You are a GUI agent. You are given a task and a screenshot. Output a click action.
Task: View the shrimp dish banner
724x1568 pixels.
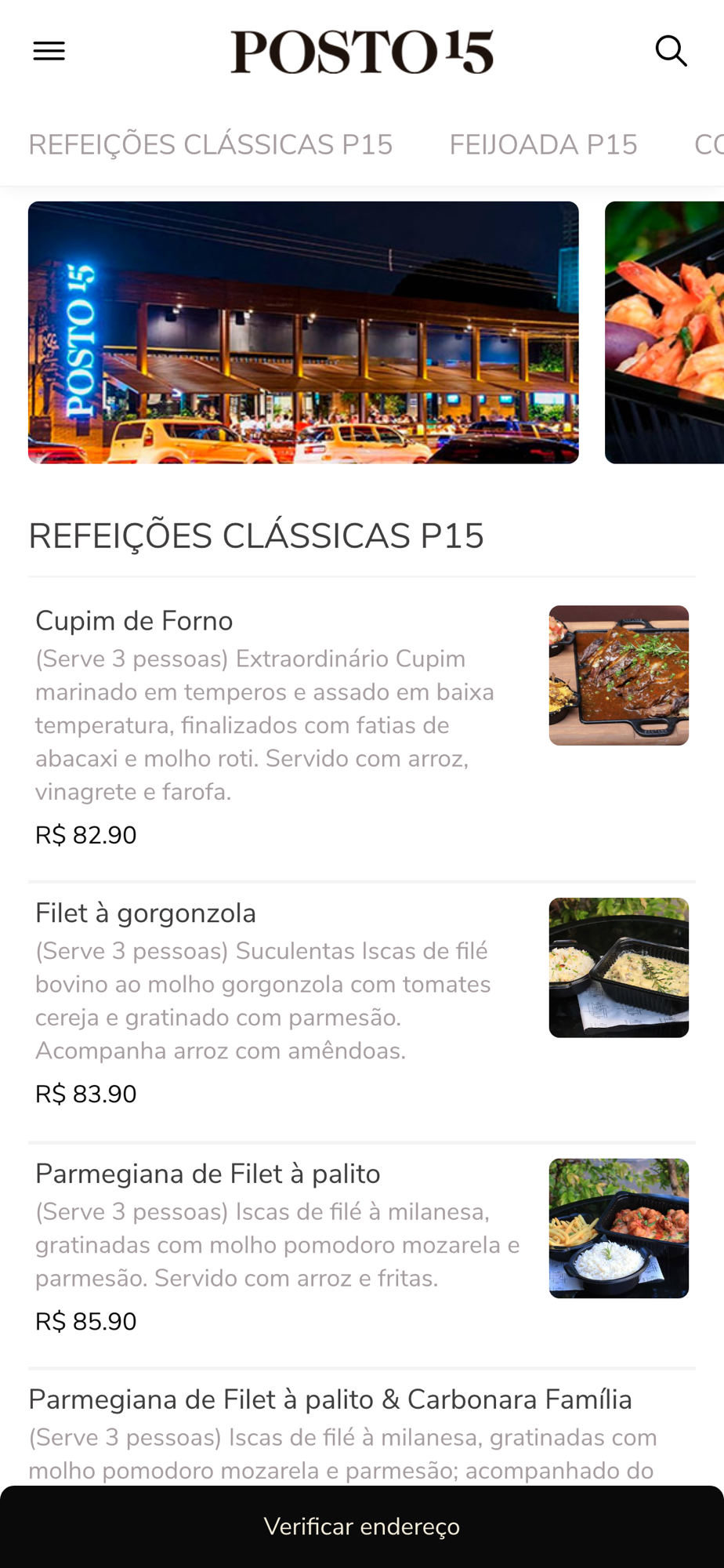664,332
